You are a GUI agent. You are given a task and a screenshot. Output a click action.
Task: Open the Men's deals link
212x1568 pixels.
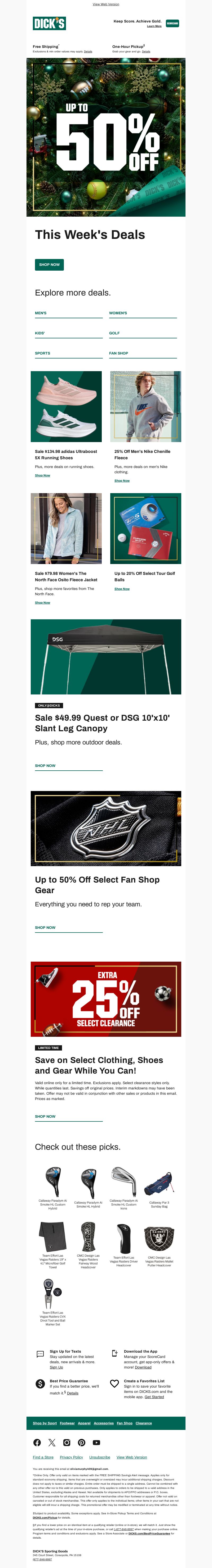pyautogui.click(x=41, y=313)
